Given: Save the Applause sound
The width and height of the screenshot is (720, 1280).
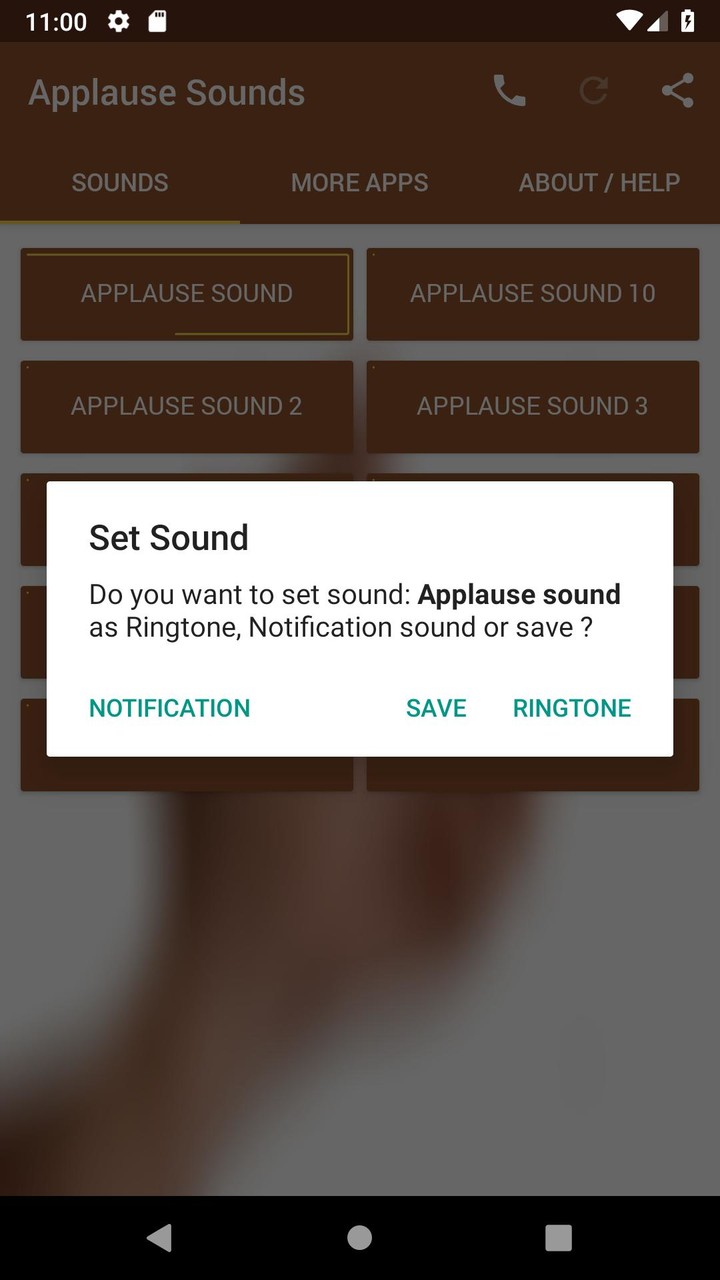Looking at the screenshot, I should [436, 707].
